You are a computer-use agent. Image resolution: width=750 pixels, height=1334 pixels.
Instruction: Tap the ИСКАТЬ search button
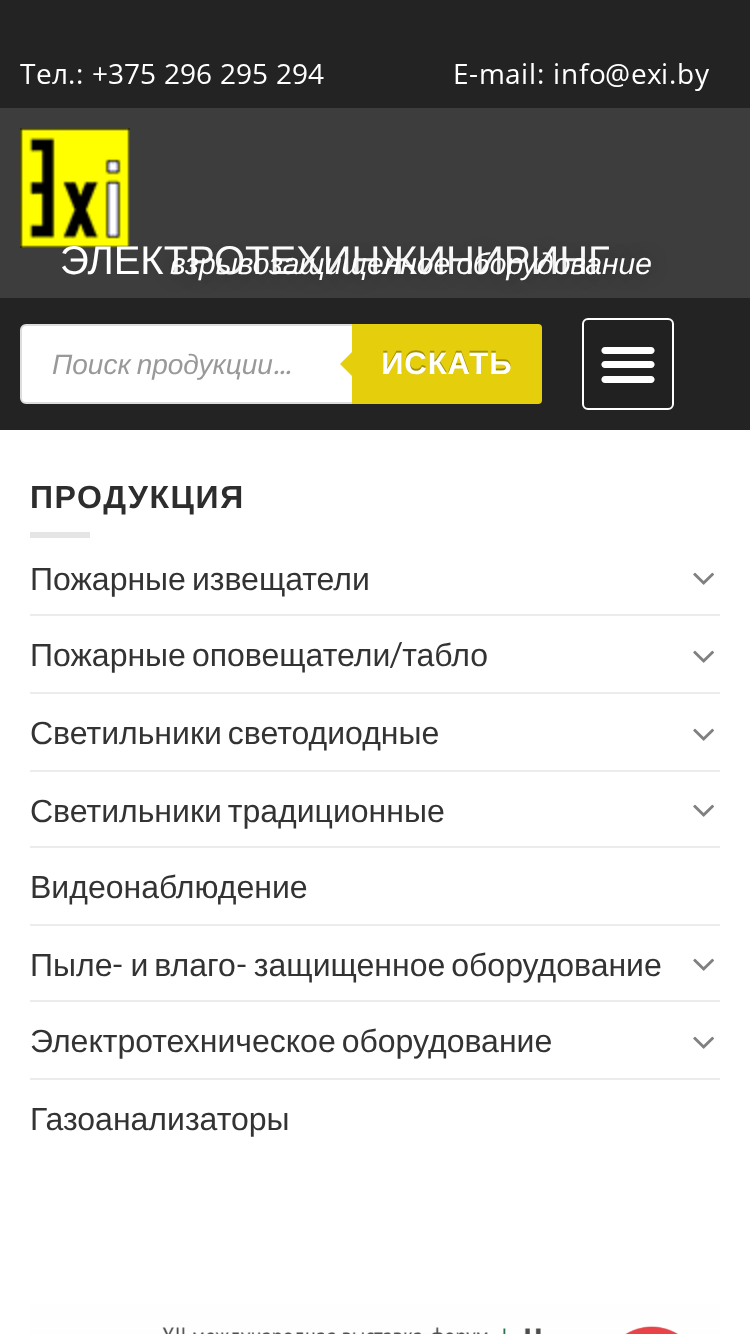point(447,364)
